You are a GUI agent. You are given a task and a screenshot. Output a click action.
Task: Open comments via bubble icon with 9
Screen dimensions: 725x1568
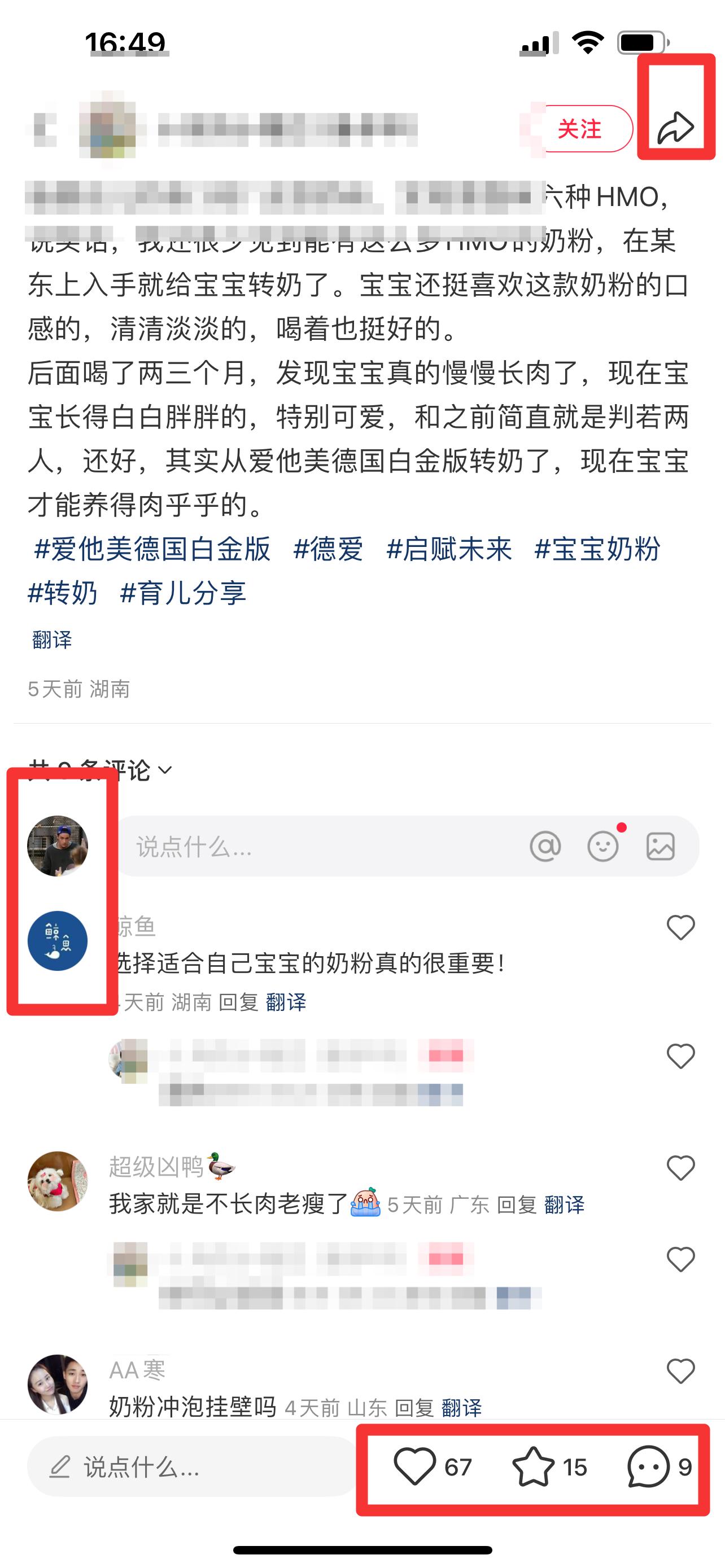coord(649,1467)
